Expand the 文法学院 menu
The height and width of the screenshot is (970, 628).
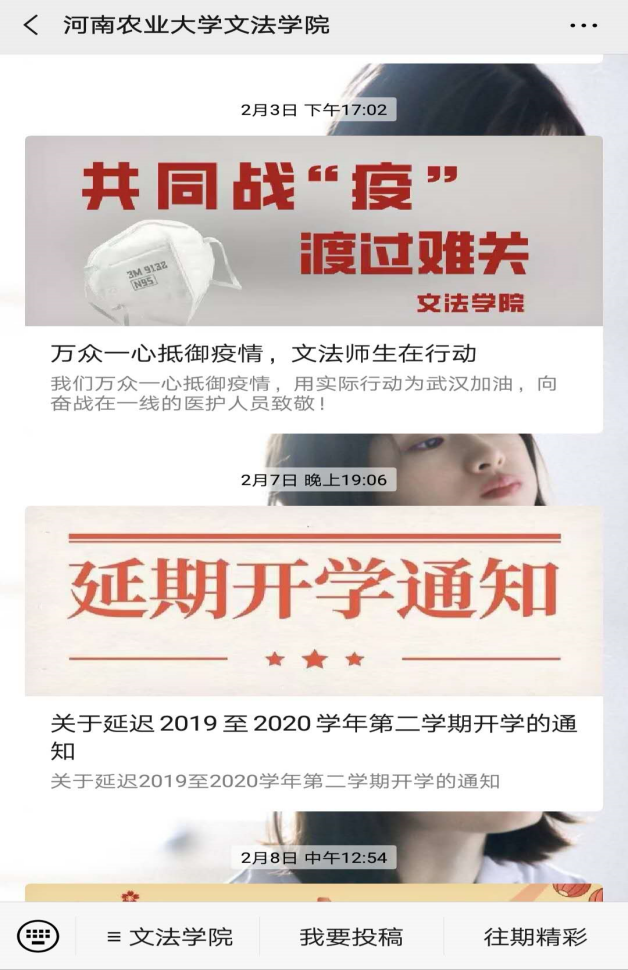[x=169, y=937]
